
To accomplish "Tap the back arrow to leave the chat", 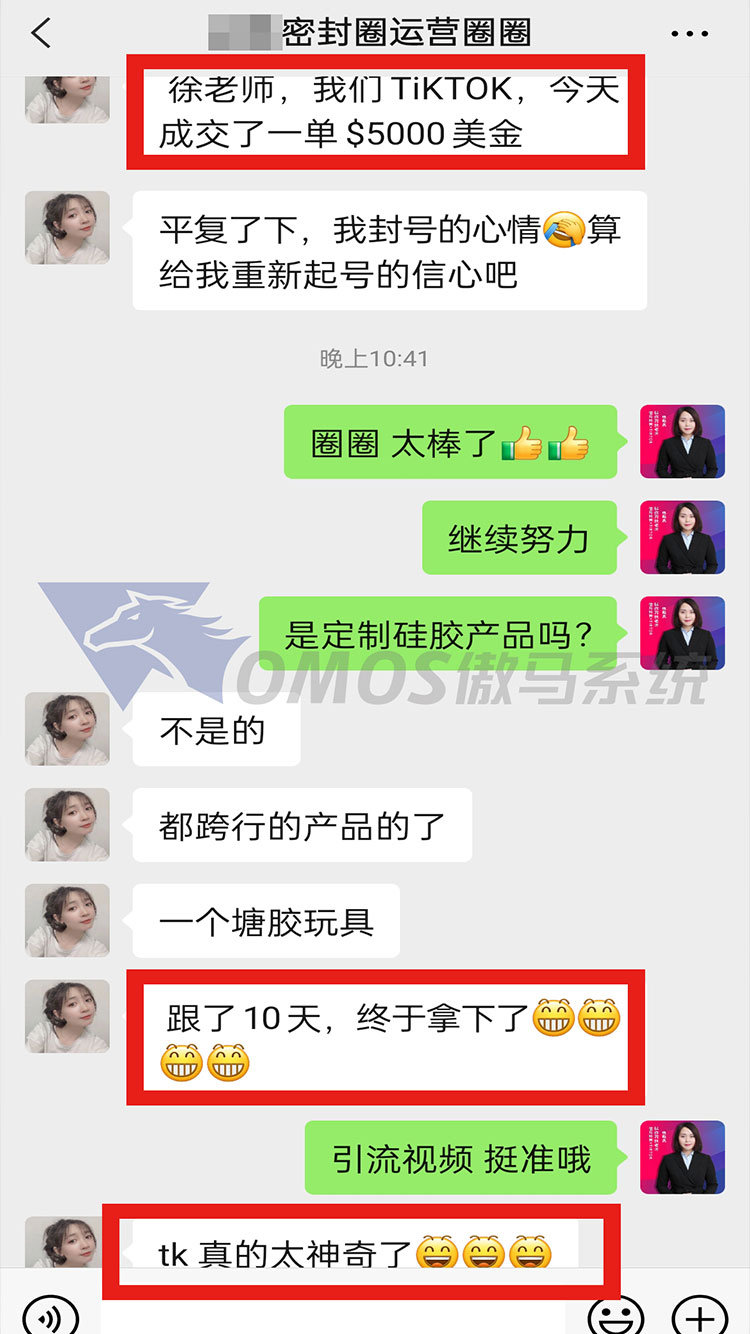I will (38, 32).
